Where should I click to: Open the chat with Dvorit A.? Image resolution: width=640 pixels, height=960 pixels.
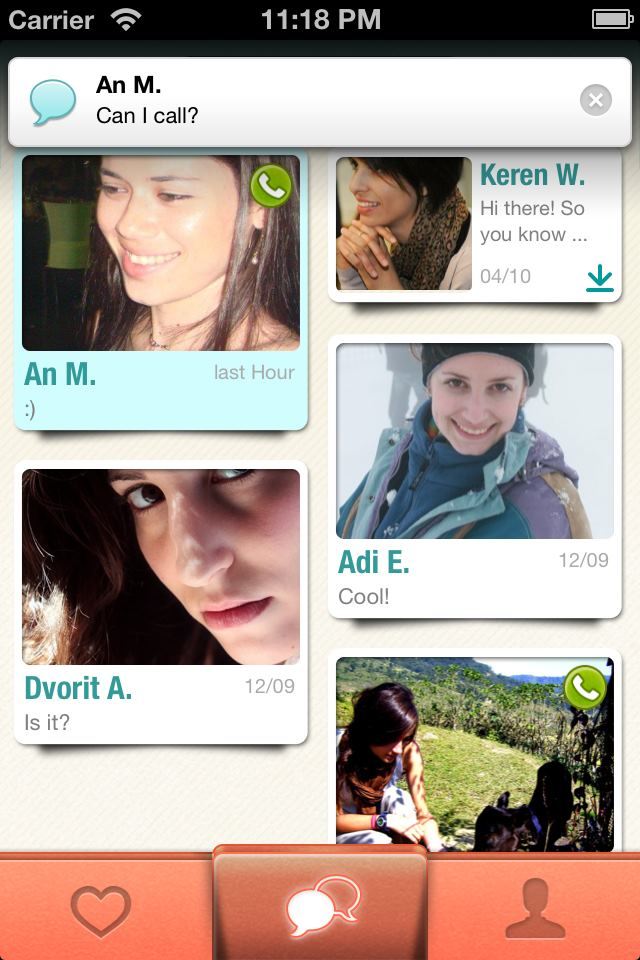tap(160, 600)
